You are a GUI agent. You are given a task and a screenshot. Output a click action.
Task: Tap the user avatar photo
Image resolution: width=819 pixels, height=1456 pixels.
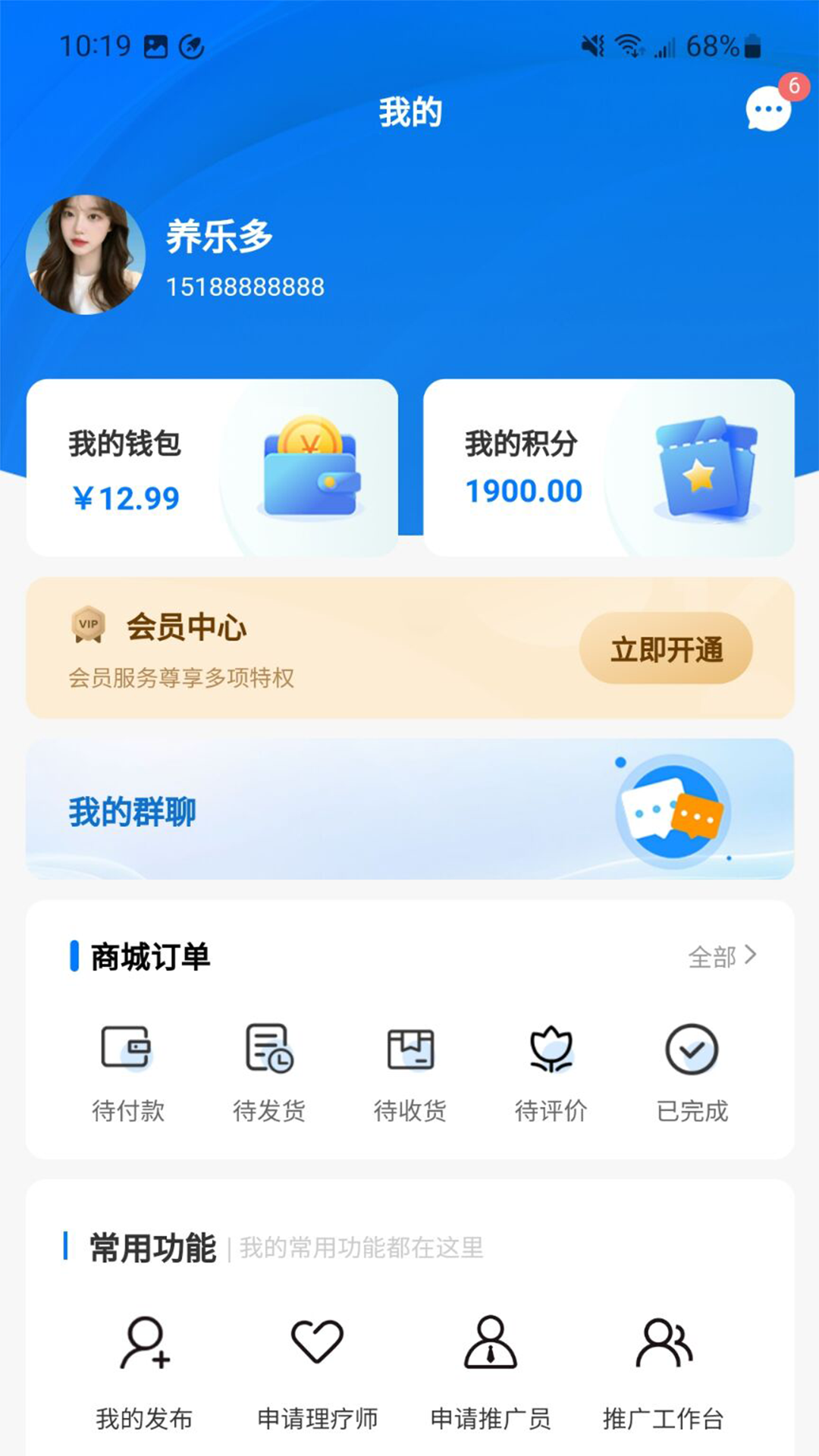89,253
